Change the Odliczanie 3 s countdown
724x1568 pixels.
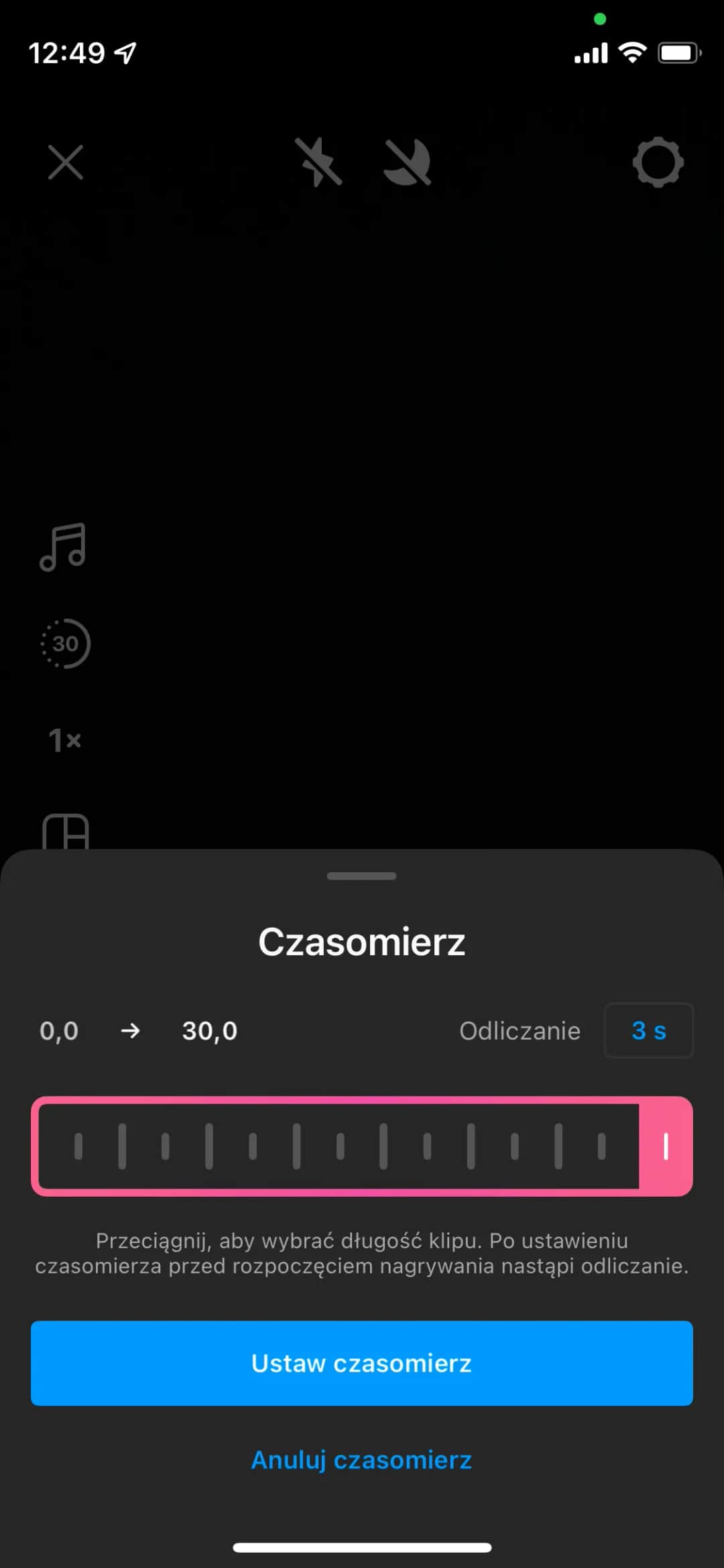(x=648, y=1030)
